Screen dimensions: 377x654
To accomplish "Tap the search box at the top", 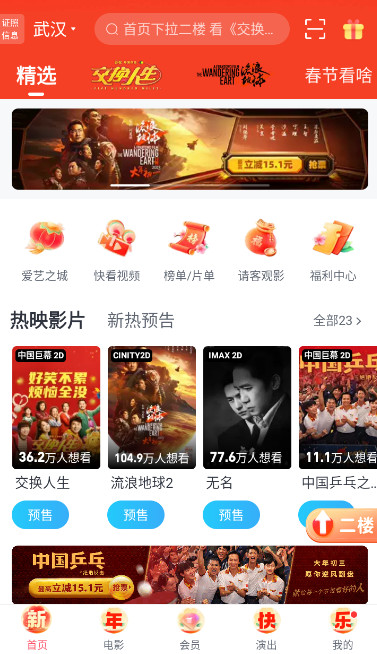I will [192, 29].
